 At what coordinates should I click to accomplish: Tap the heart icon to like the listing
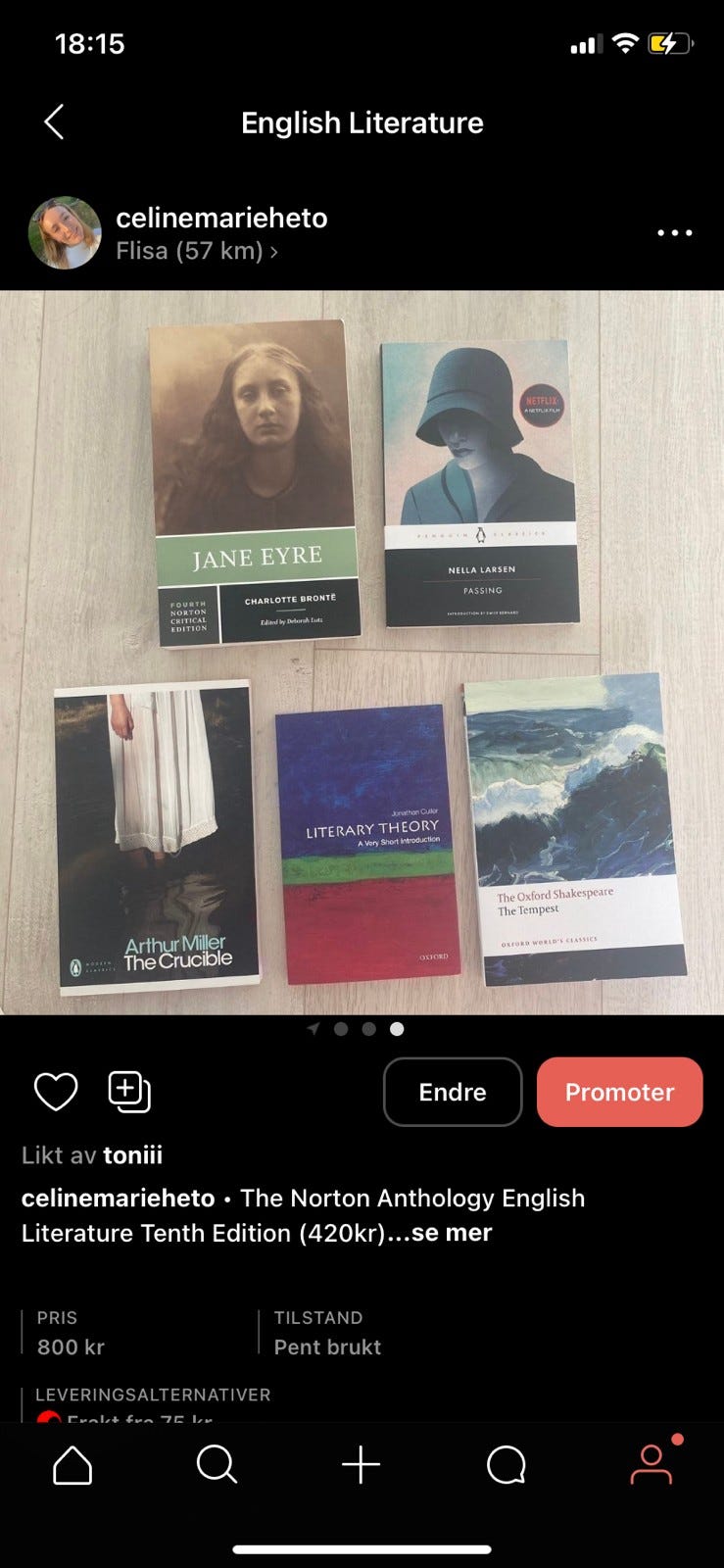(55, 1091)
